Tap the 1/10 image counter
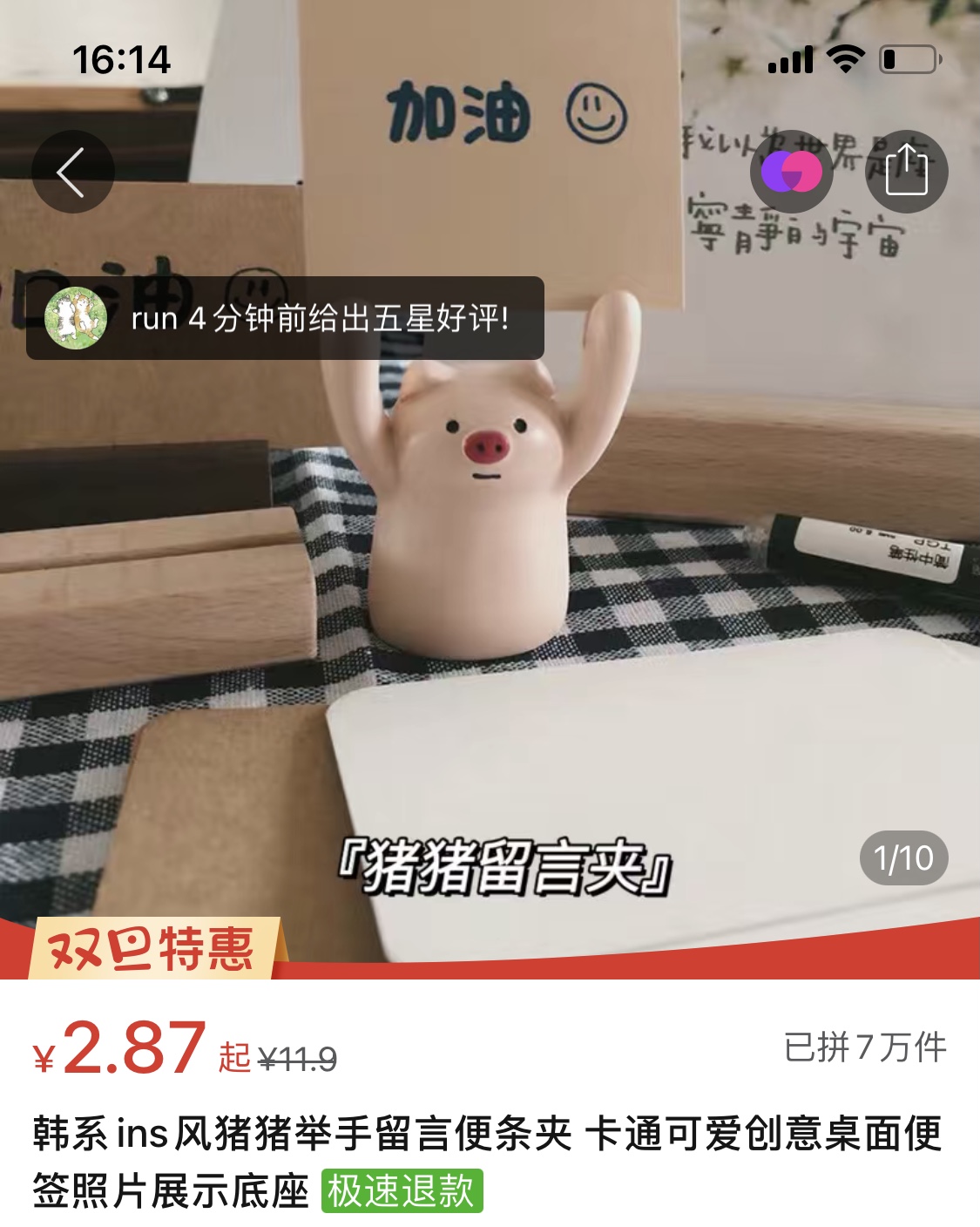Screen dimensions: 980x1227 [x=903, y=858]
